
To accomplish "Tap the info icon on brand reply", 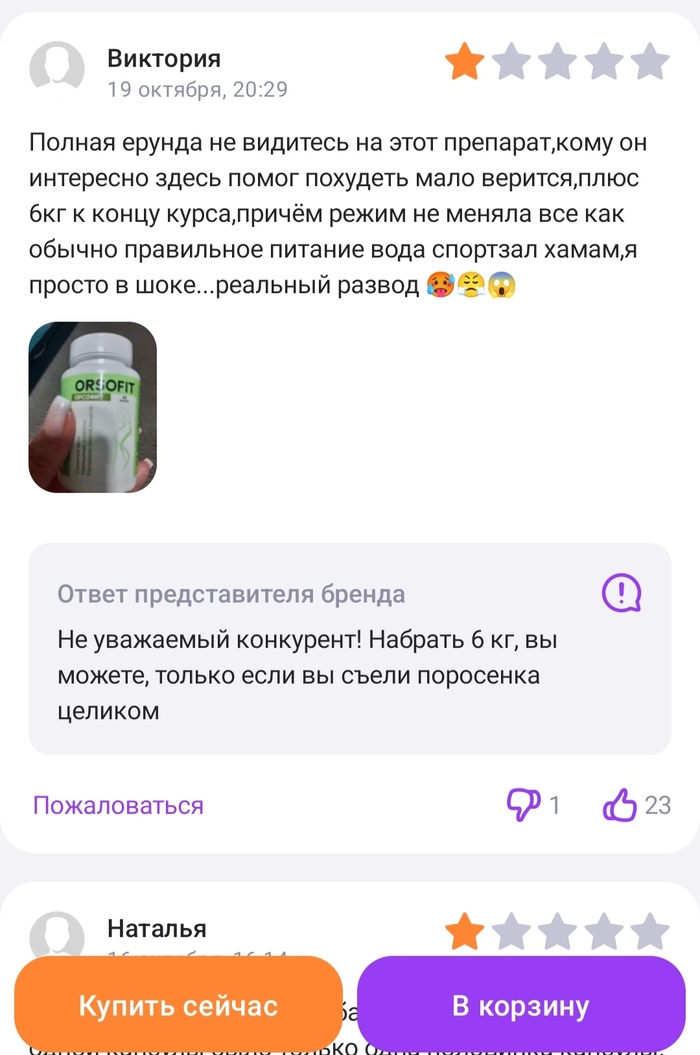I will tap(620, 593).
